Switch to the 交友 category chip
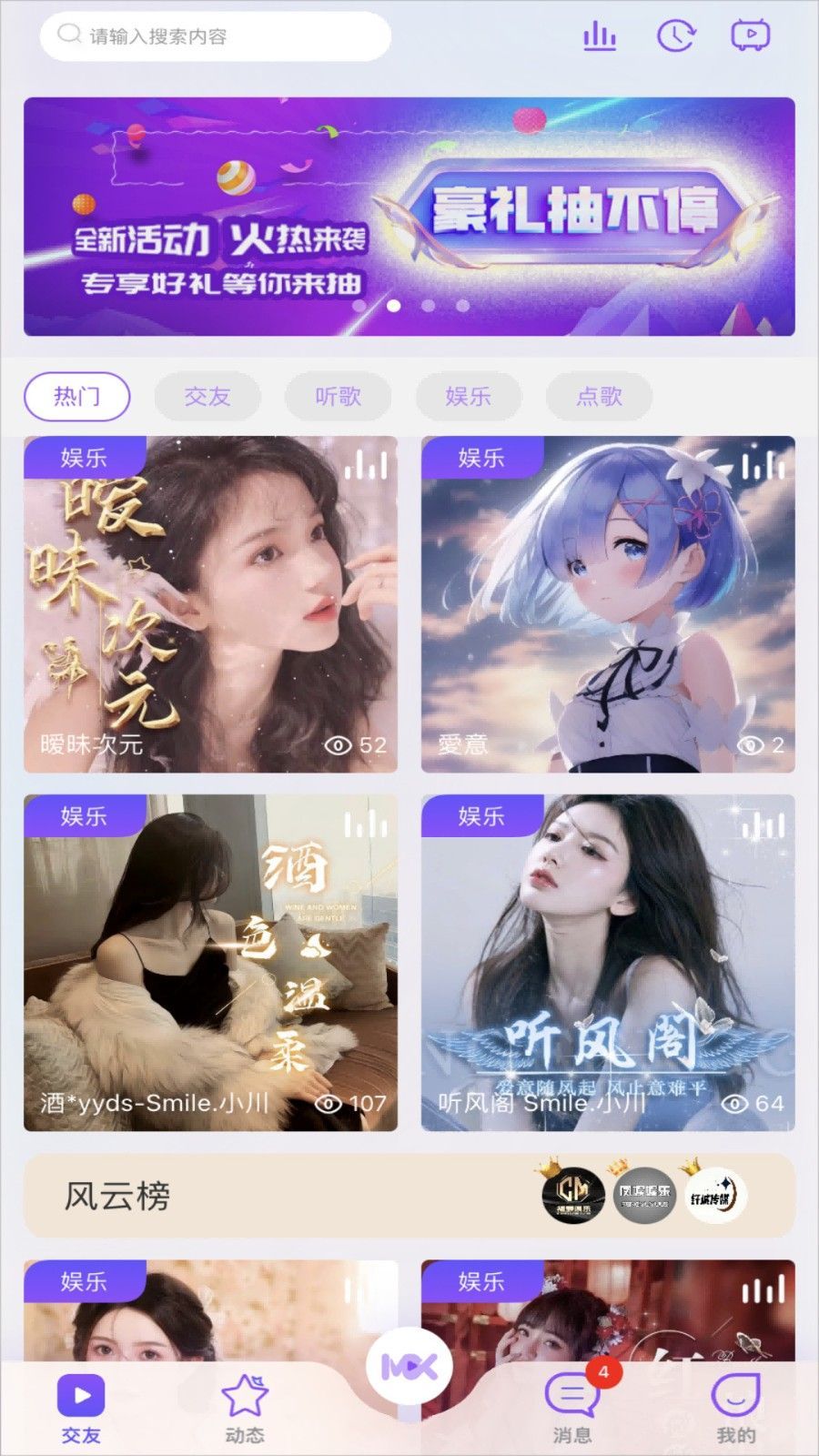The image size is (819, 1456). click(207, 397)
